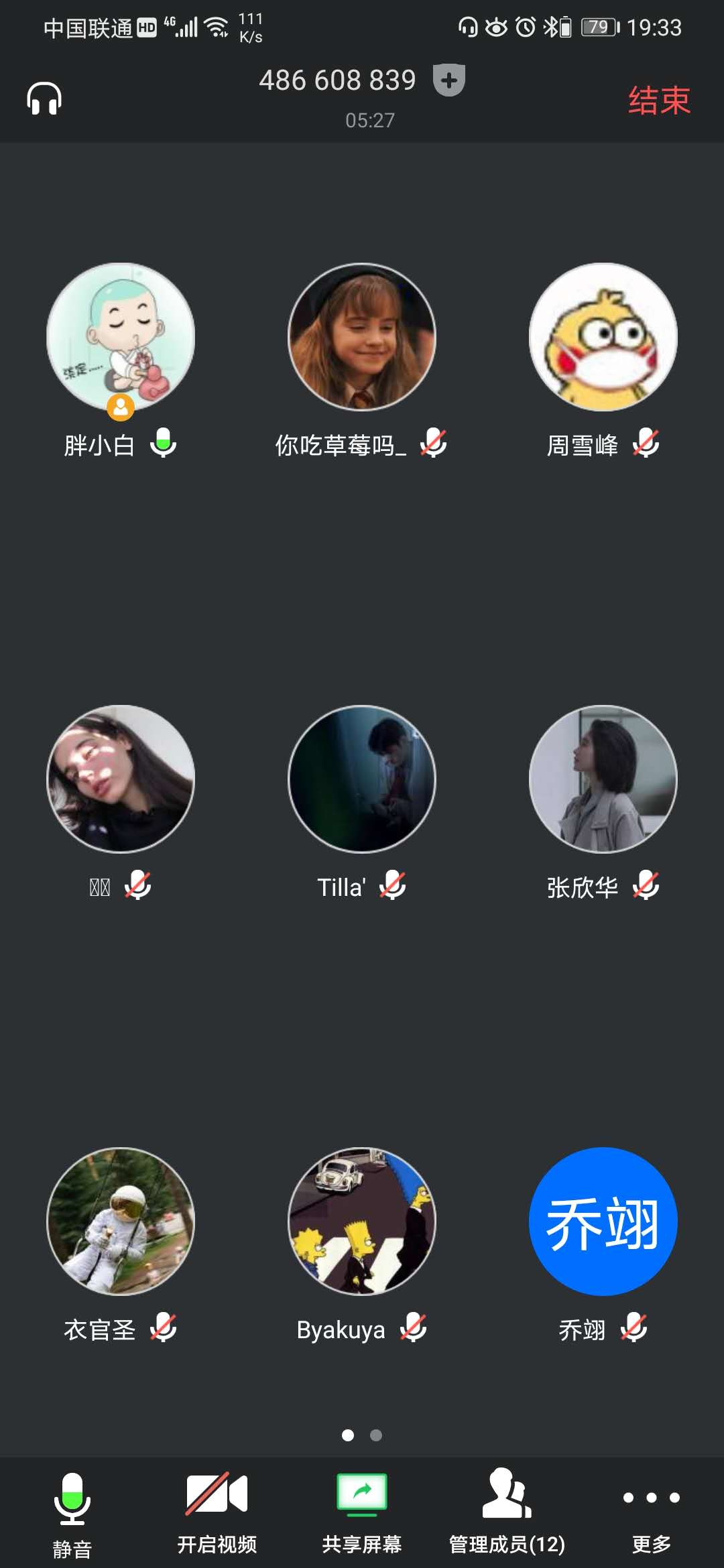Select participant 衣官圣
Image resolution: width=724 pixels, height=1568 pixels.
(121, 1222)
